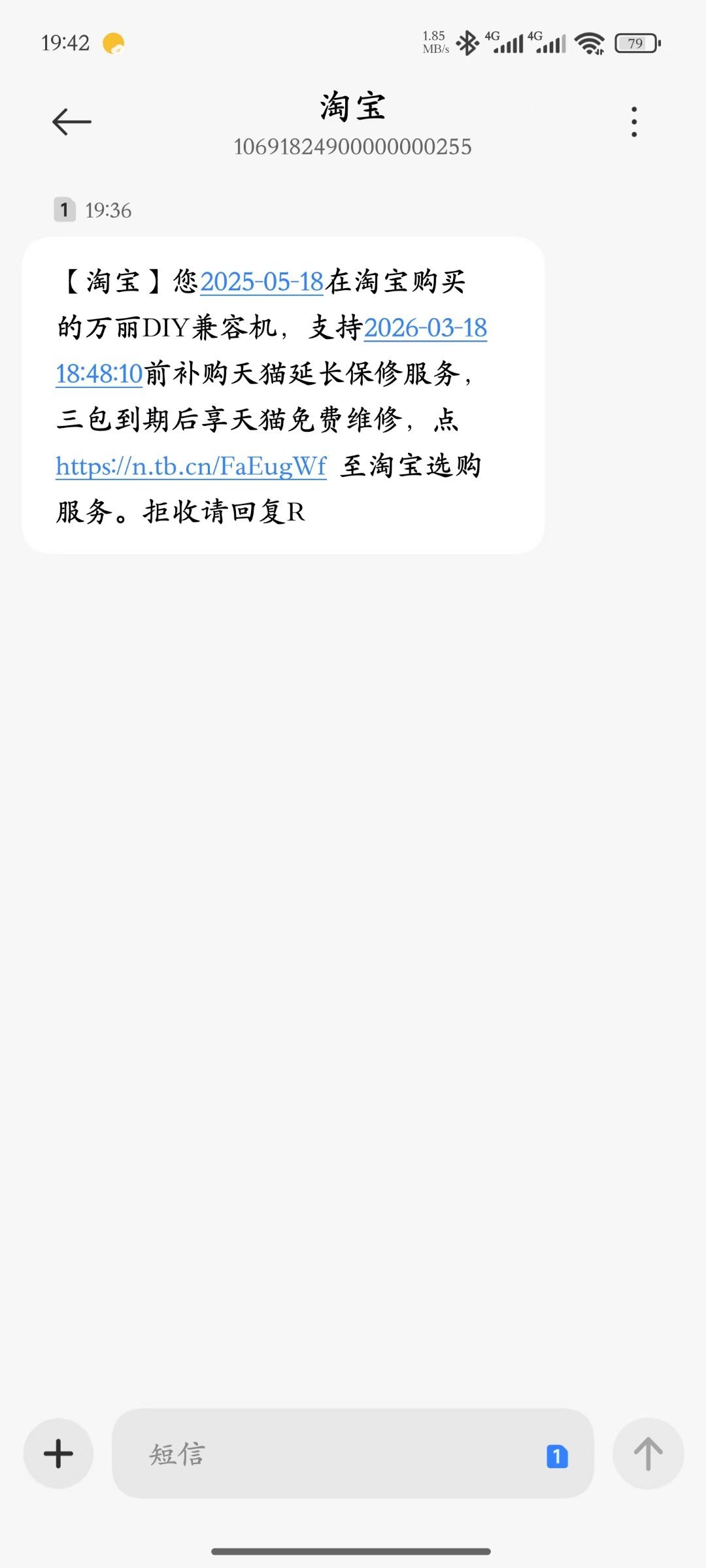
Task: Go back using the arrow icon
Action: click(x=72, y=122)
